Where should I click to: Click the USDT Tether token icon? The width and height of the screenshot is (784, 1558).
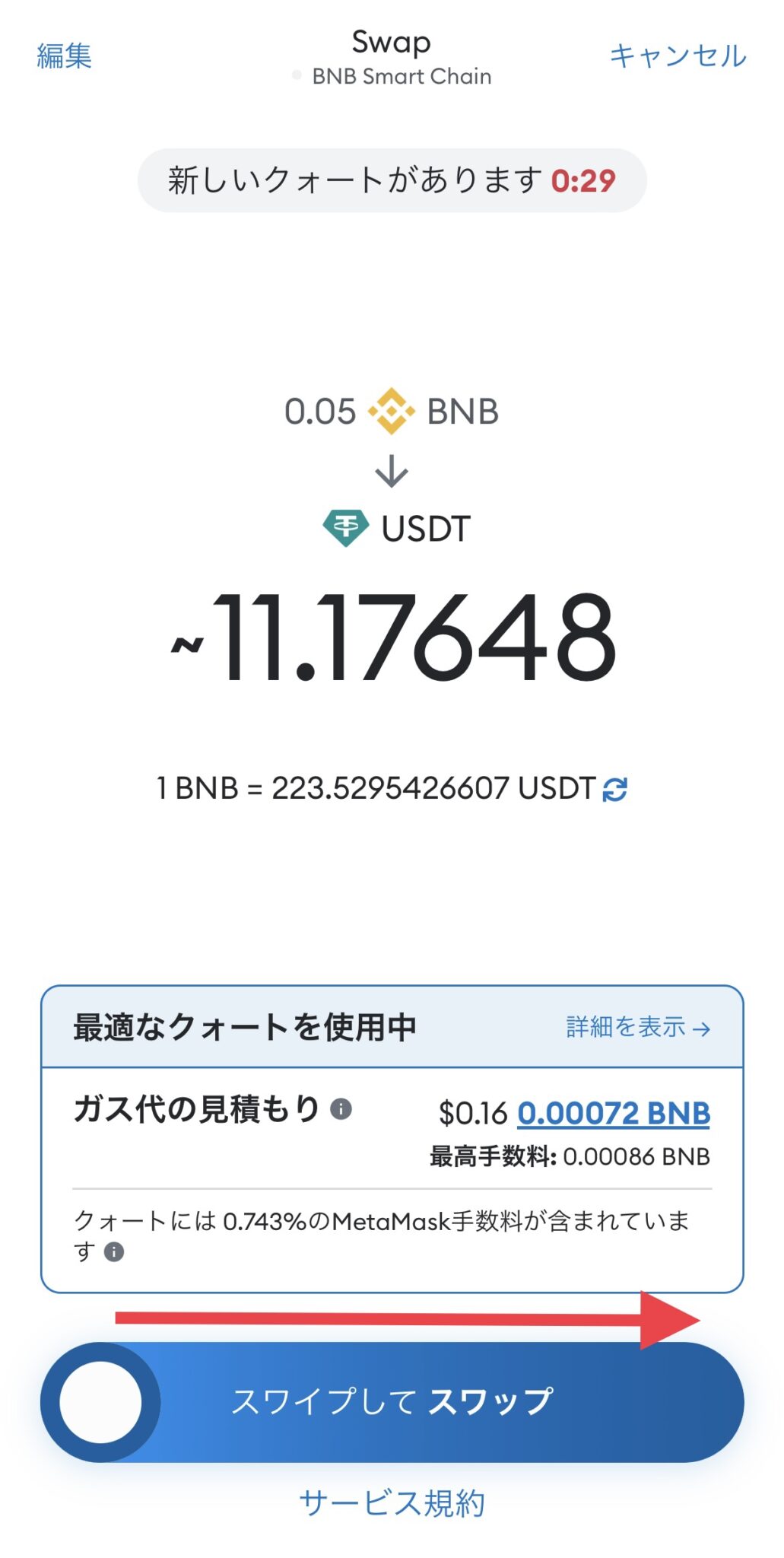click(344, 525)
